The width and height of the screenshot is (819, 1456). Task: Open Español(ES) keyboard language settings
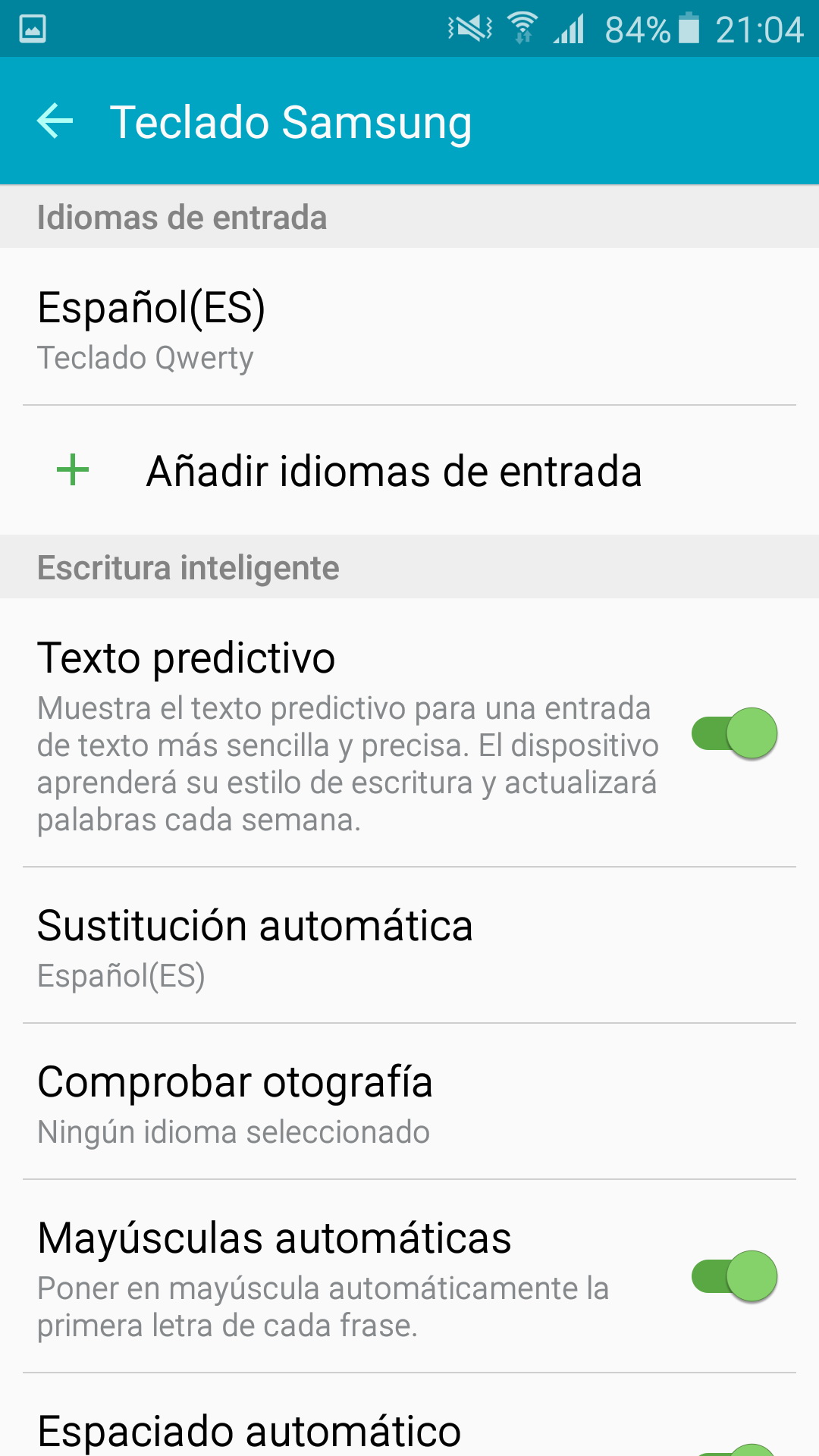click(x=409, y=328)
